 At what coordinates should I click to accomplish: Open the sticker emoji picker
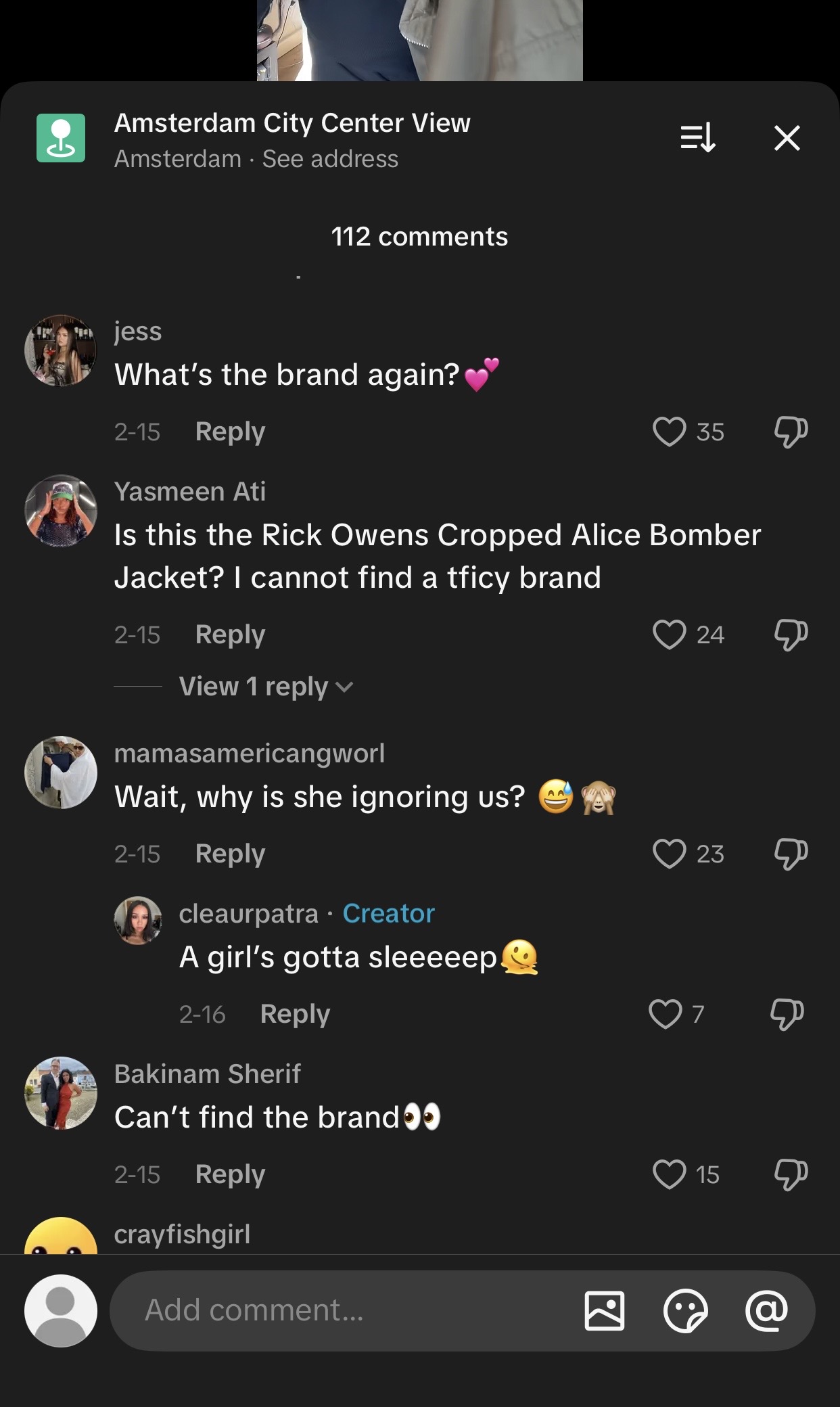click(x=685, y=1310)
